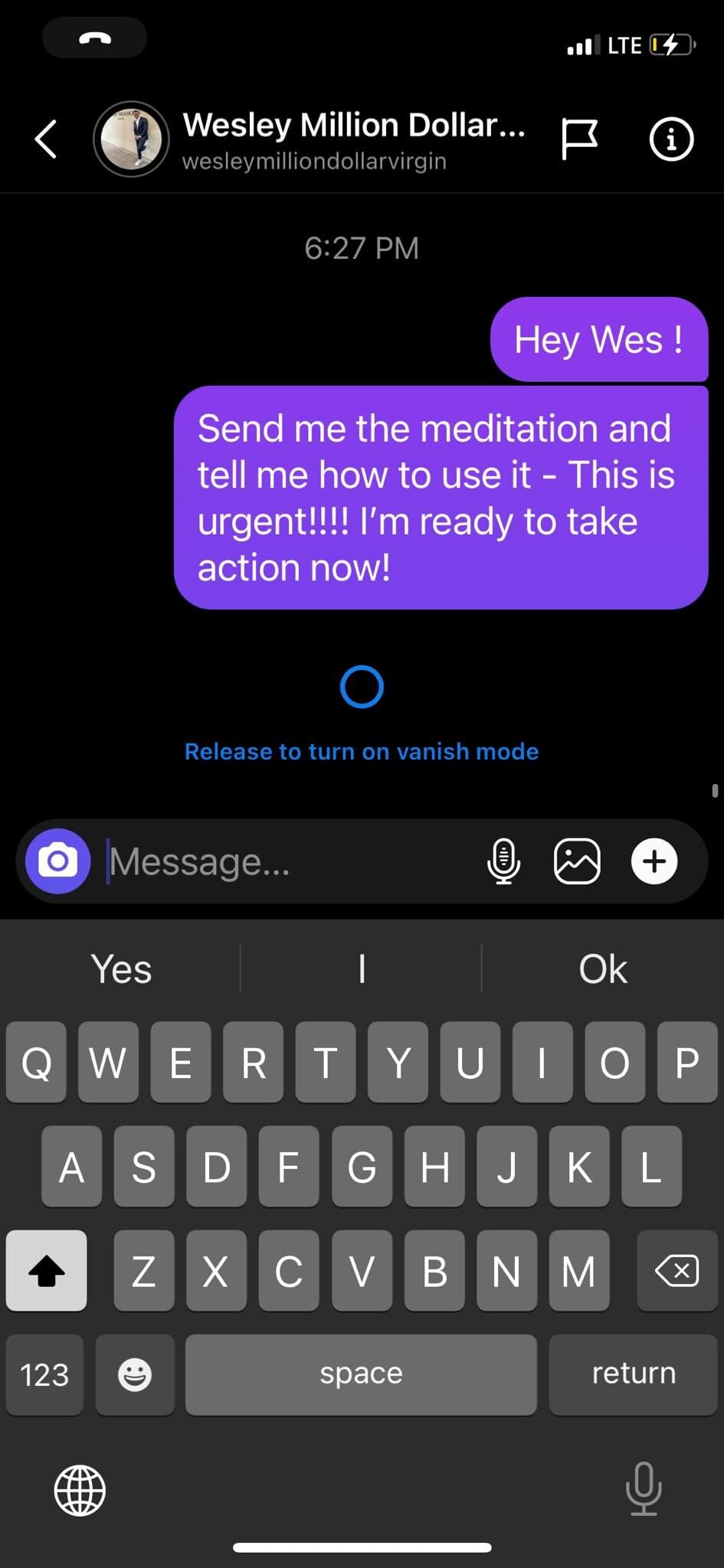Go back to the message list
The width and height of the screenshot is (724, 1568).
click(47, 139)
